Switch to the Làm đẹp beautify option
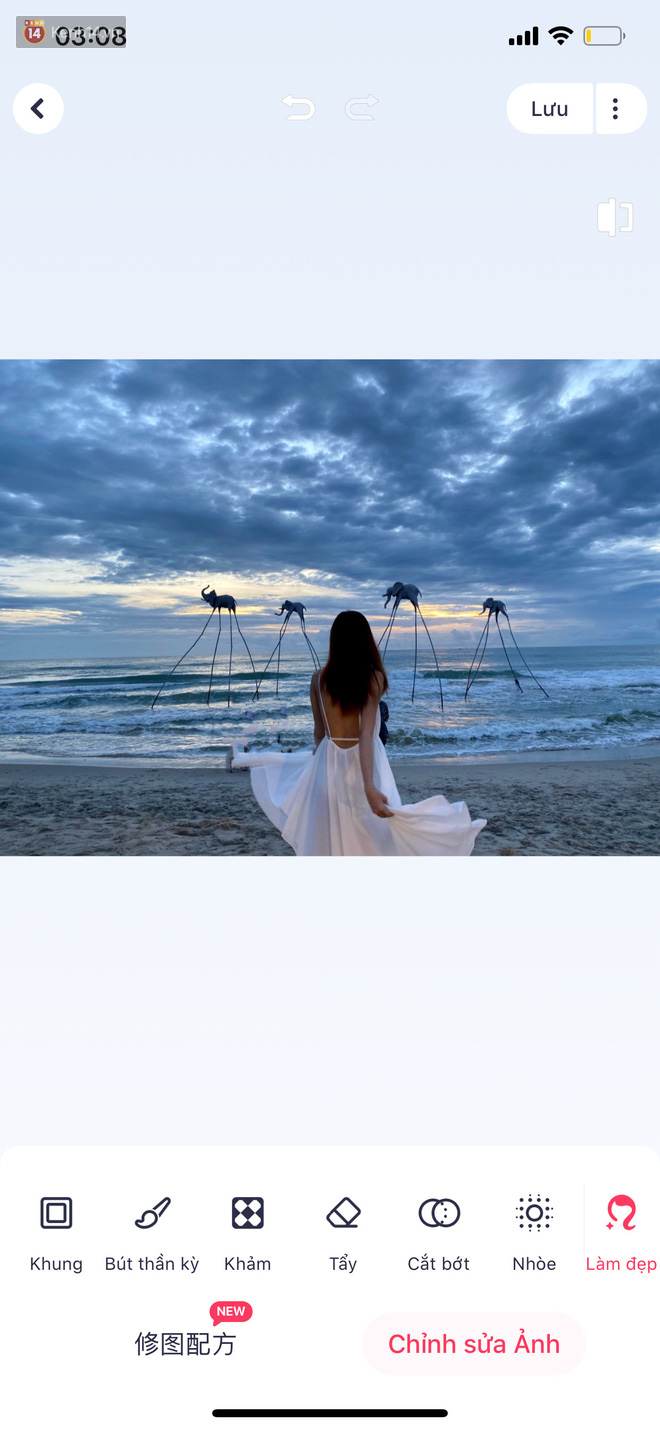Viewport: 660px width, 1430px height. click(x=621, y=1232)
